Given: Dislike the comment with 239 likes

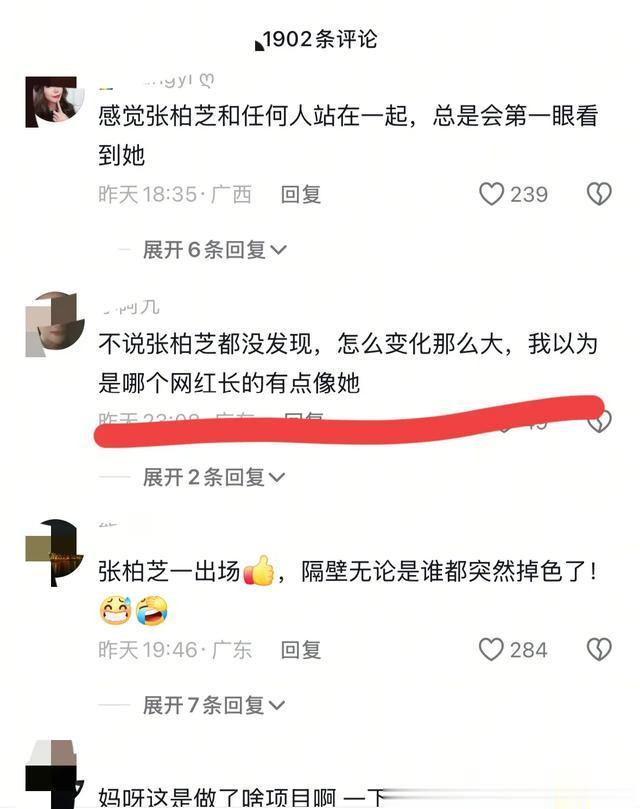Looking at the screenshot, I should pos(598,194).
